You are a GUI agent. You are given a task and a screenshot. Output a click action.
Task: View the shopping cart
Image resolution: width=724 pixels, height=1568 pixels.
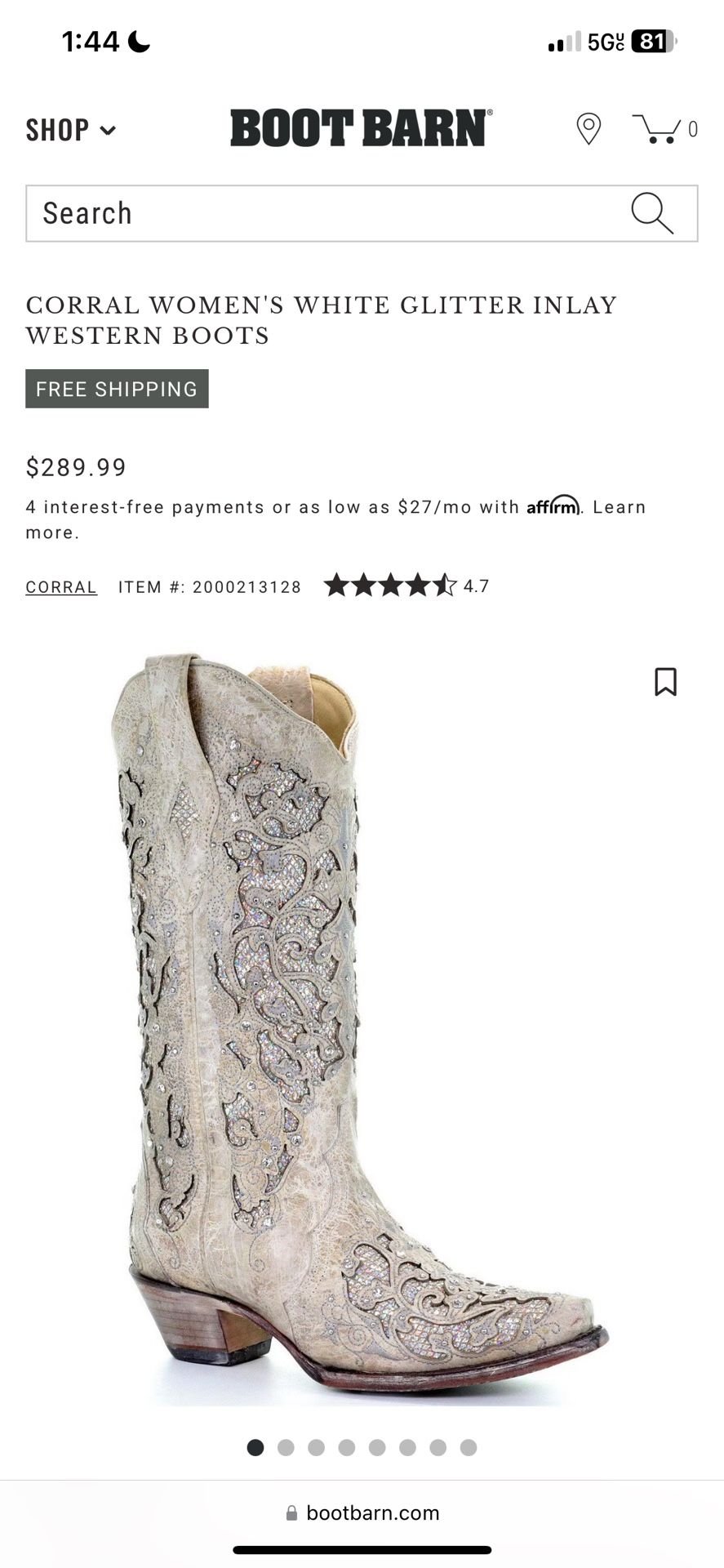pos(664,129)
